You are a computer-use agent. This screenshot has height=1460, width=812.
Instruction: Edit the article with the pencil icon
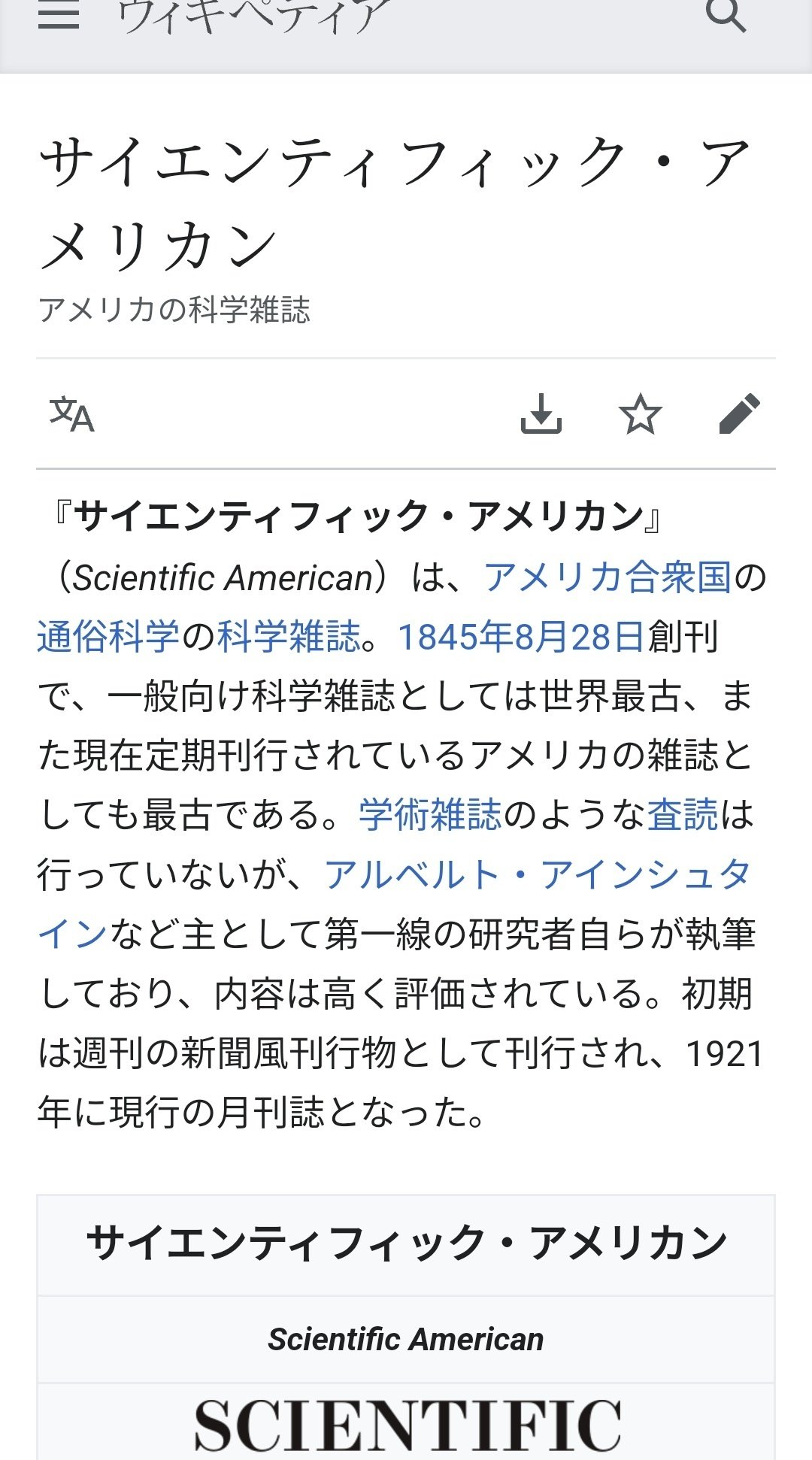(x=740, y=413)
